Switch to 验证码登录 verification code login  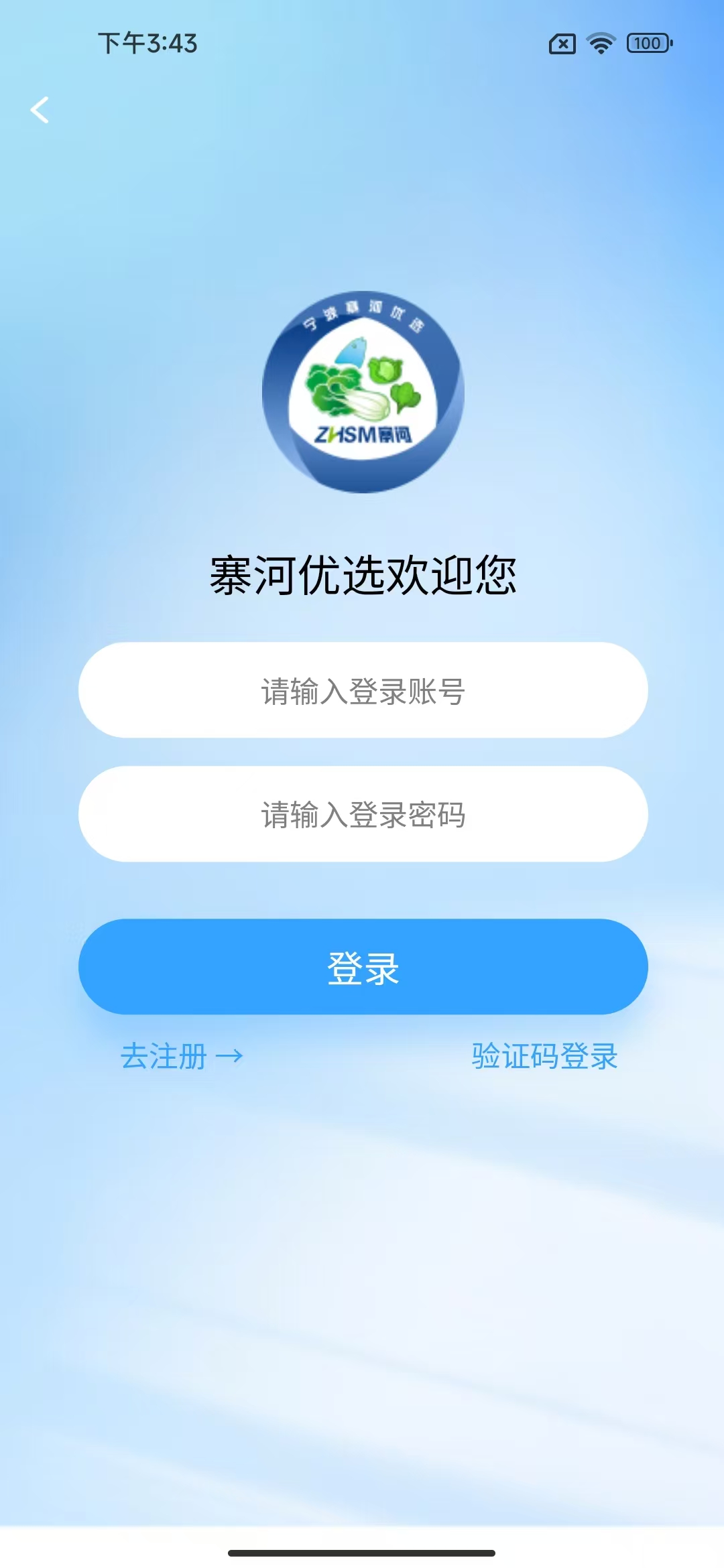coord(544,1056)
